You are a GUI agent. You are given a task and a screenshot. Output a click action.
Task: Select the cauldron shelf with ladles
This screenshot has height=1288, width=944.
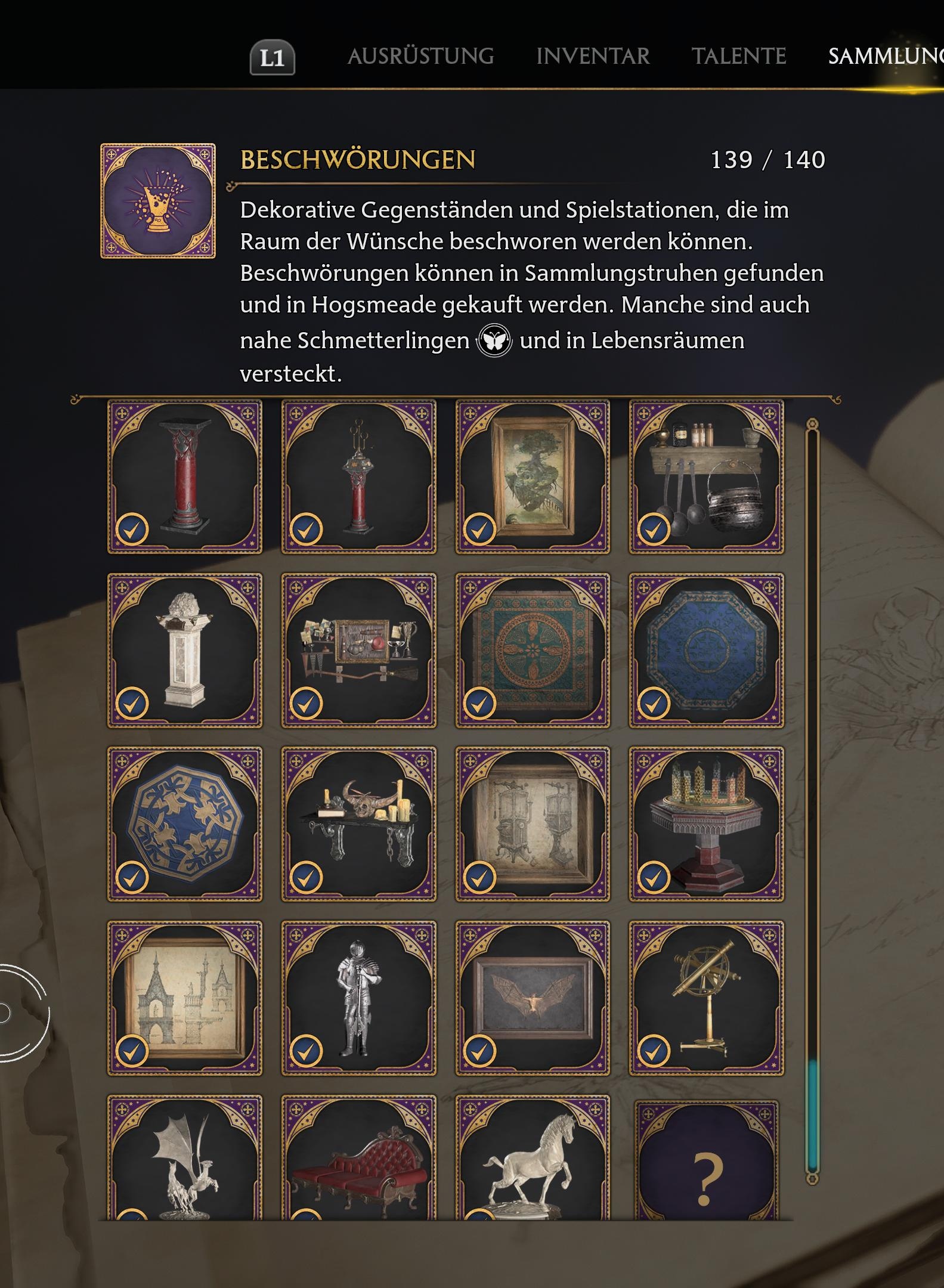pos(707,477)
